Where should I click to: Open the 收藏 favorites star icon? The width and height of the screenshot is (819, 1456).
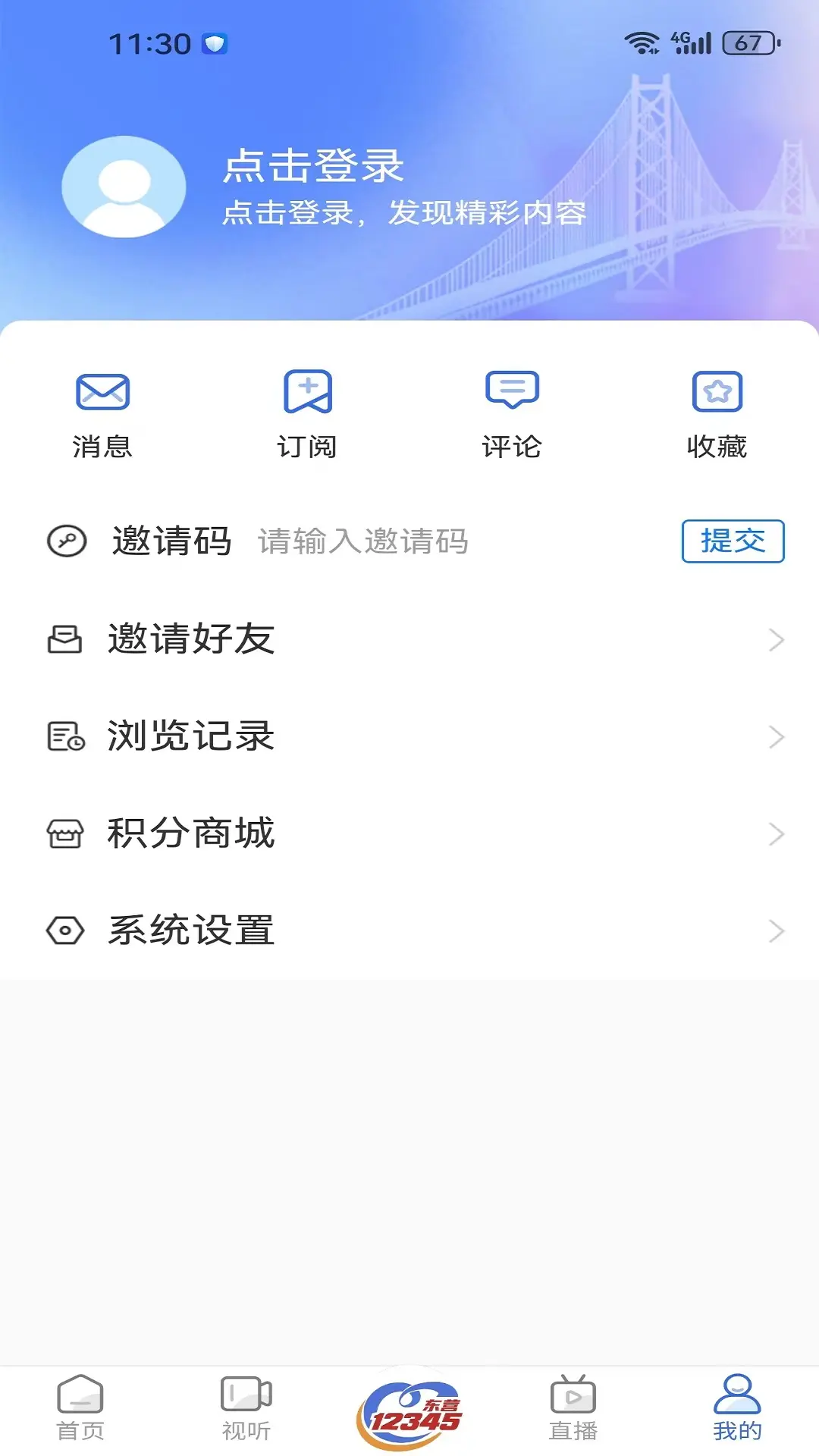click(x=717, y=391)
